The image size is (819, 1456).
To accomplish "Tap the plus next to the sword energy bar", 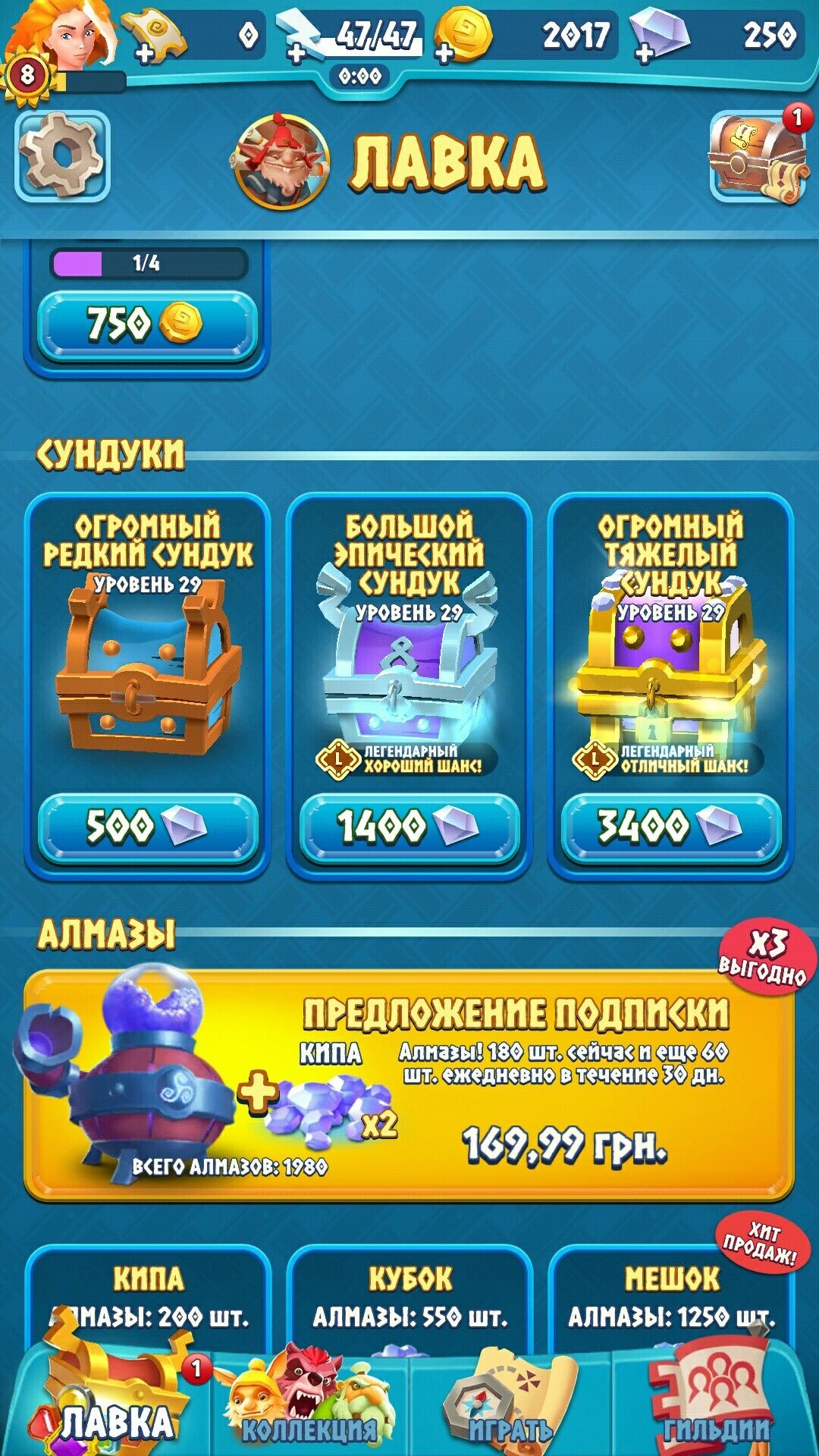I will tap(296, 53).
